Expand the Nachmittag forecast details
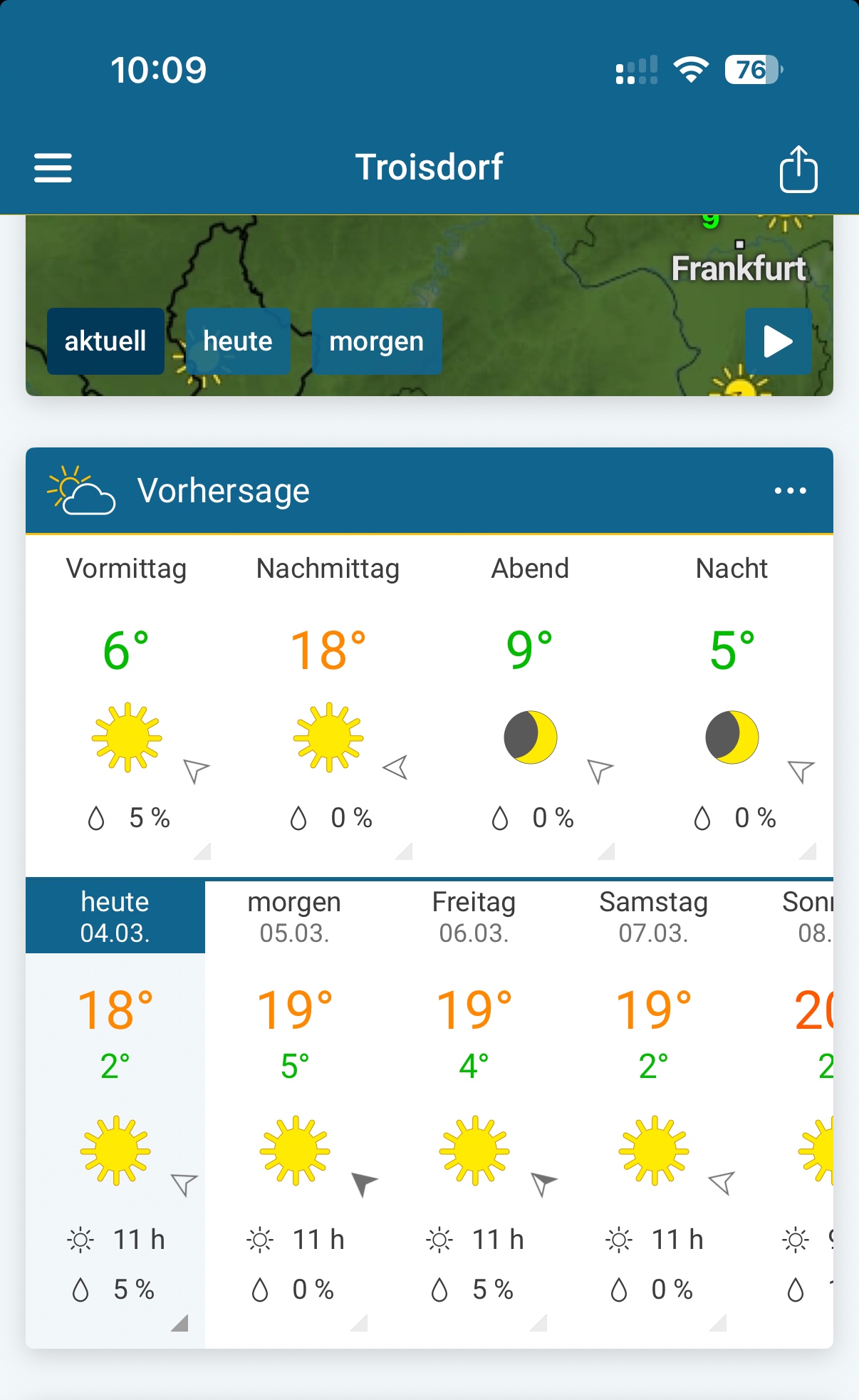Image resolution: width=859 pixels, height=1400 pixels. point(328,712)
